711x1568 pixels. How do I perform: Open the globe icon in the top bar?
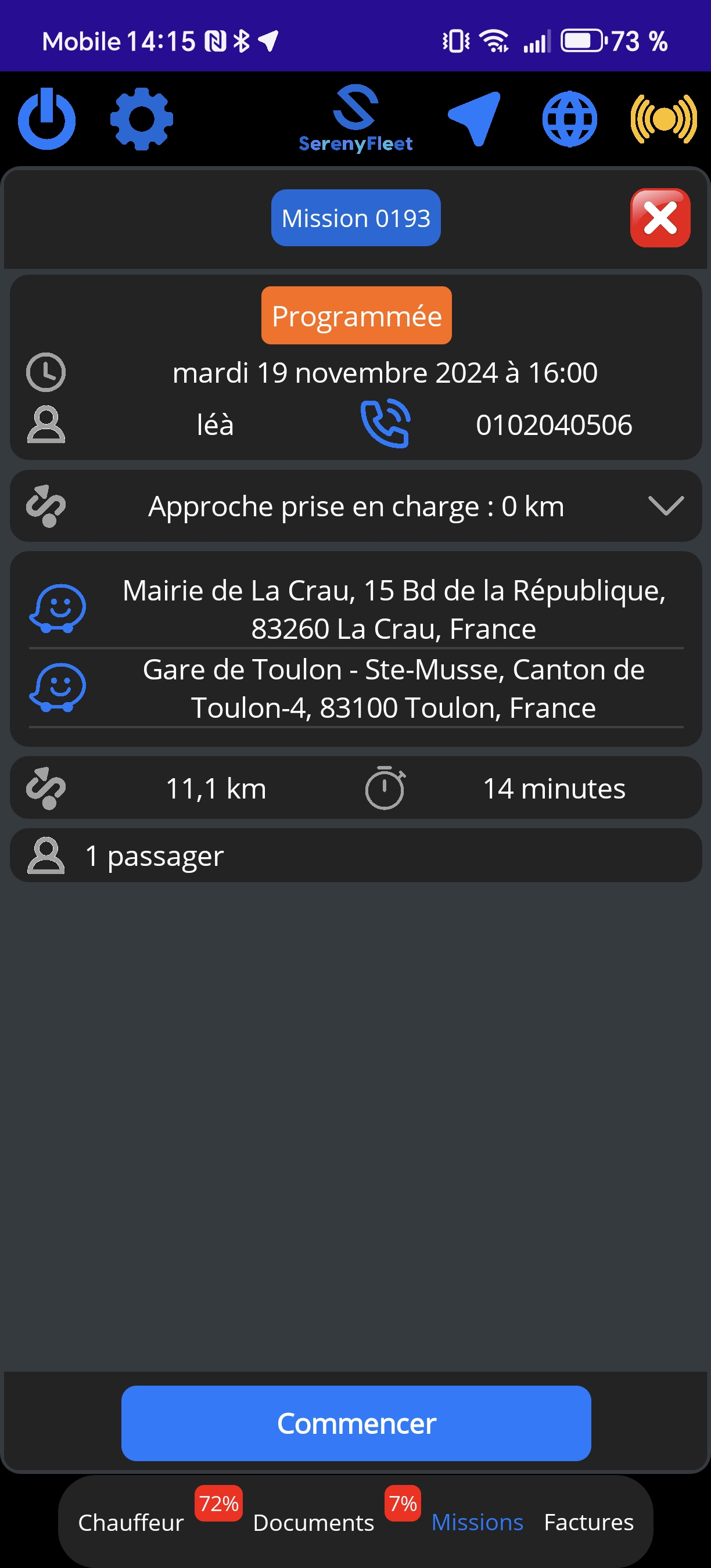pos(569,119)
